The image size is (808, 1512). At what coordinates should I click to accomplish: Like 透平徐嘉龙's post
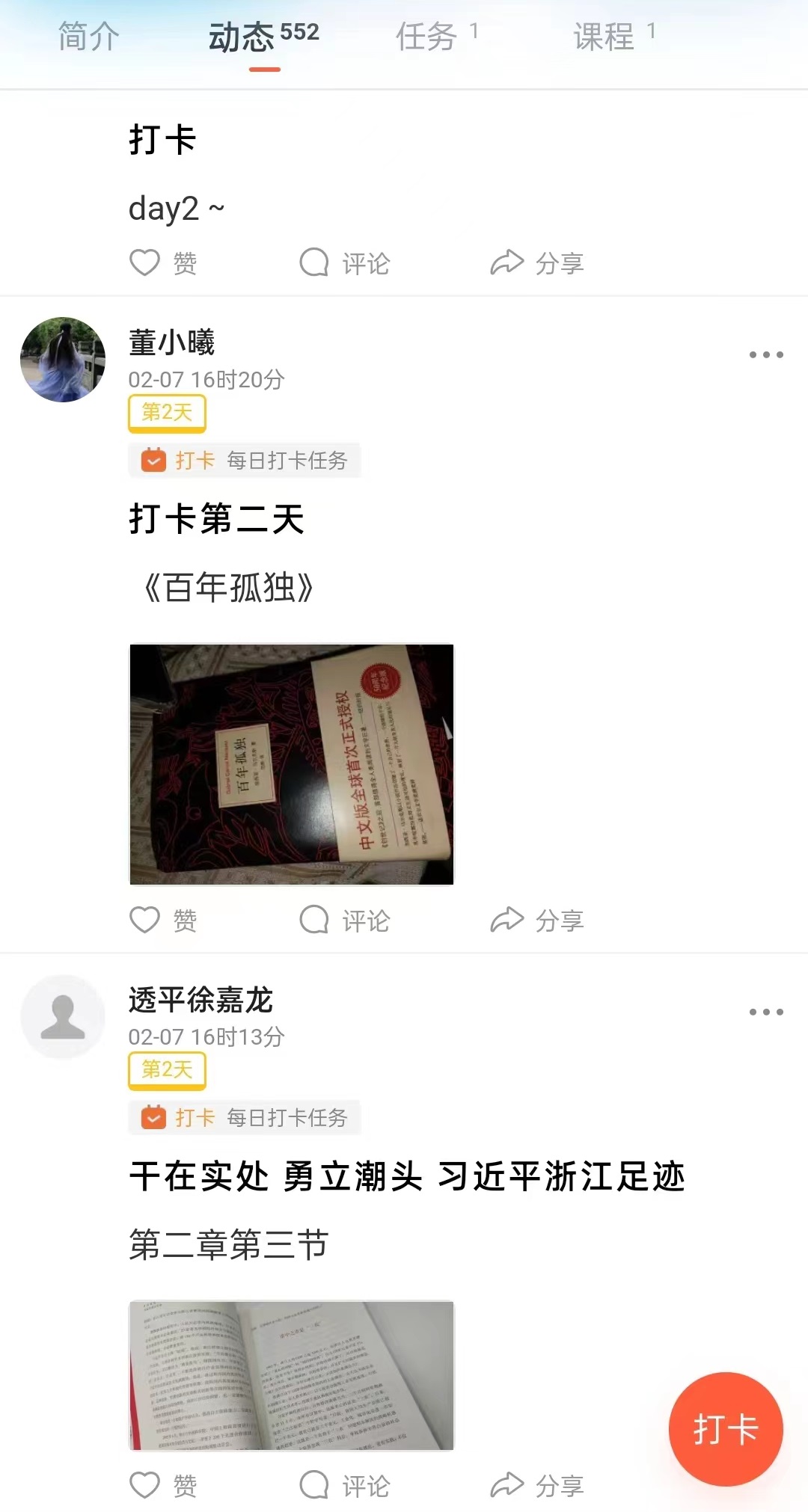click(163, 1486)
